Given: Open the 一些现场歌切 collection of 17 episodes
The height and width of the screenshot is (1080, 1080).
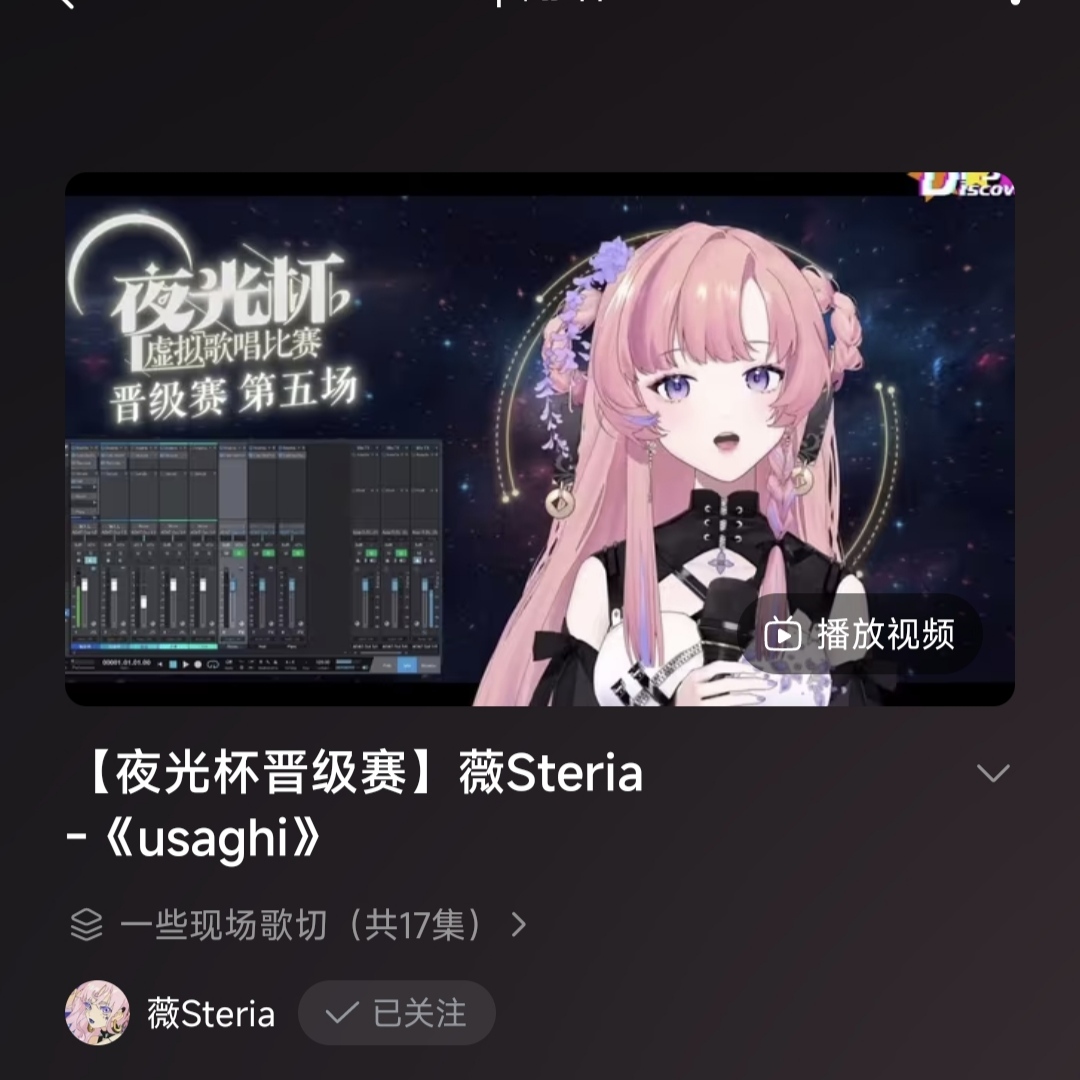Looking at the screenshot, I should tap(298, 925).
